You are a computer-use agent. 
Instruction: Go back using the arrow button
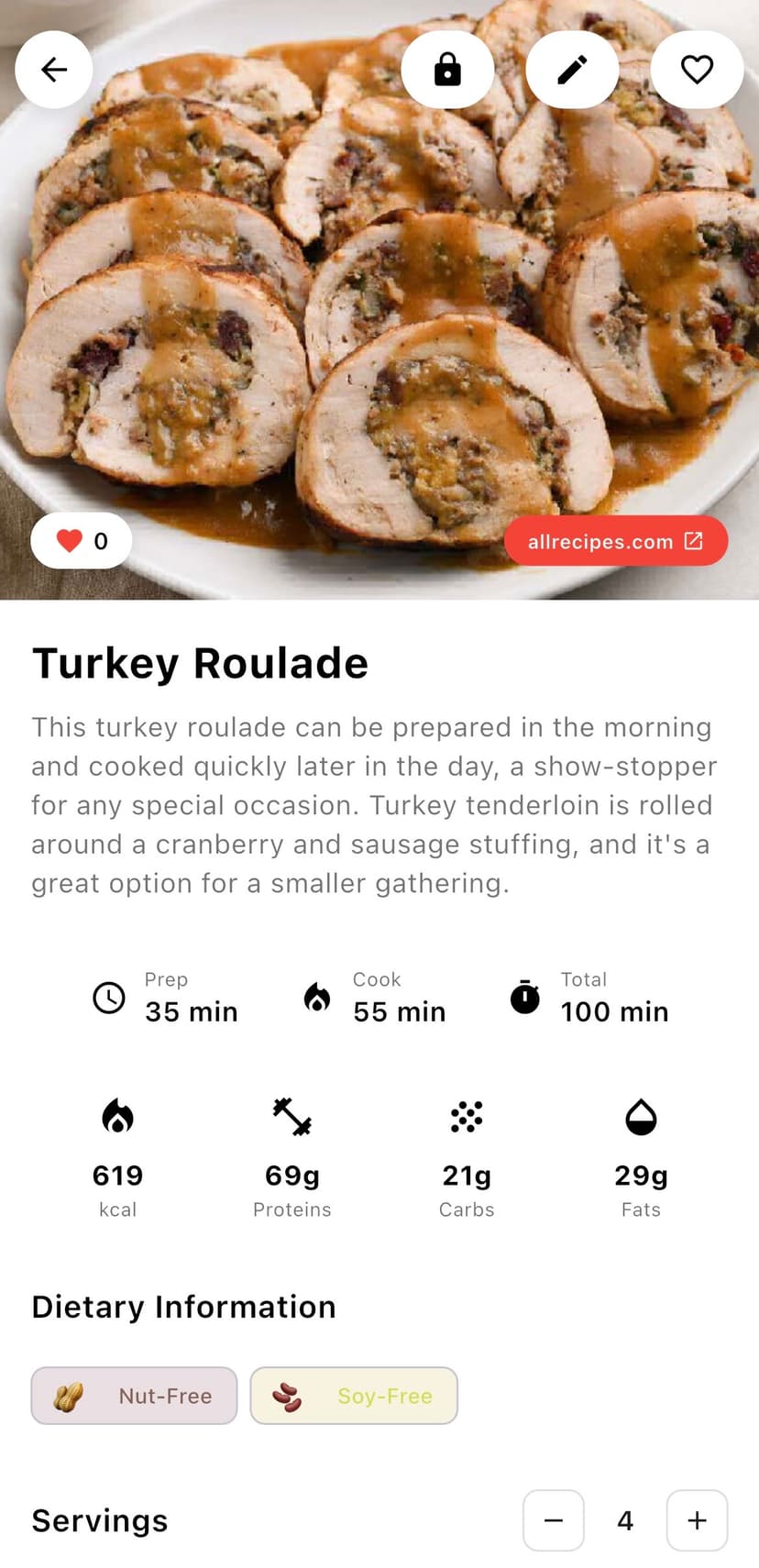click(x=54, y=70)
